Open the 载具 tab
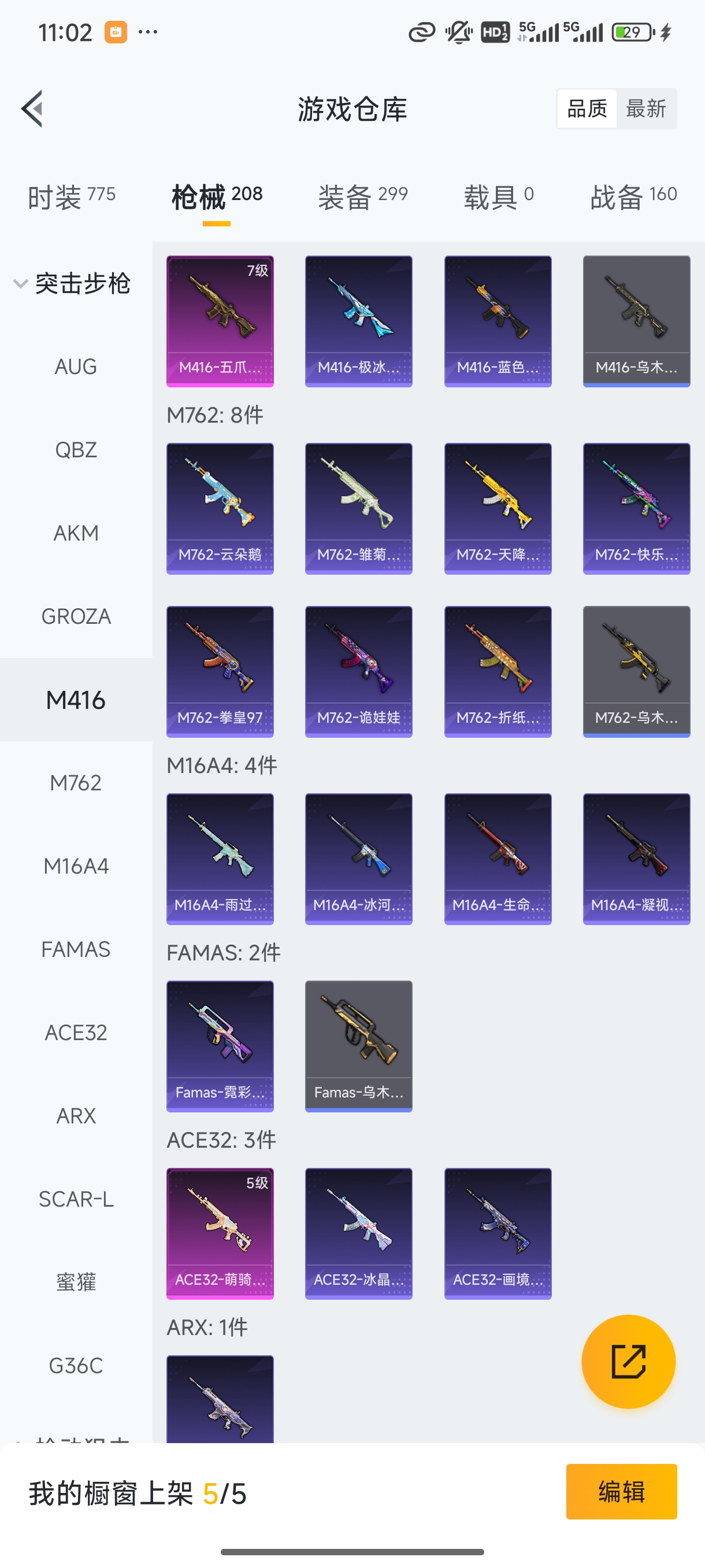This screenshot has height=1568, width=705. 498,197
